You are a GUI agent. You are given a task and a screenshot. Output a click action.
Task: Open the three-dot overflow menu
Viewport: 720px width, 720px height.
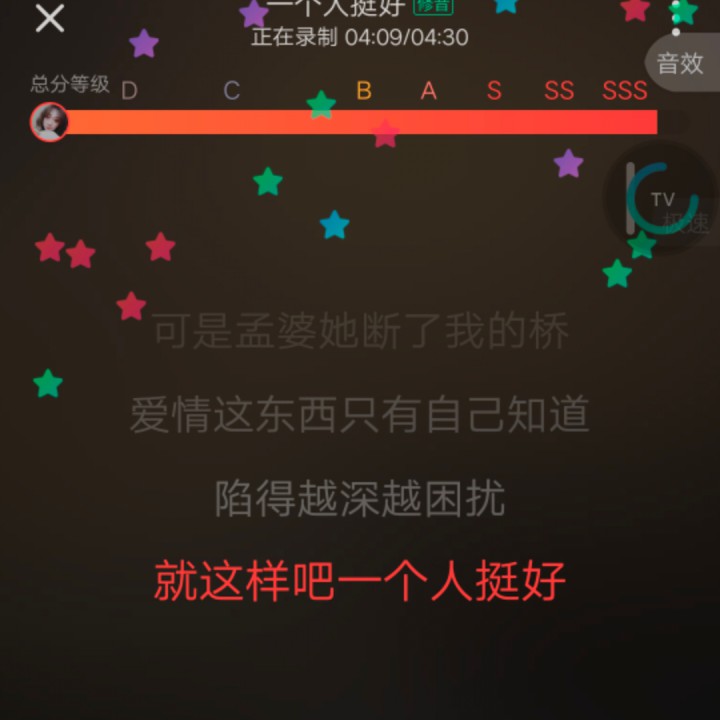pyautogui.click(x=676, y=18)
